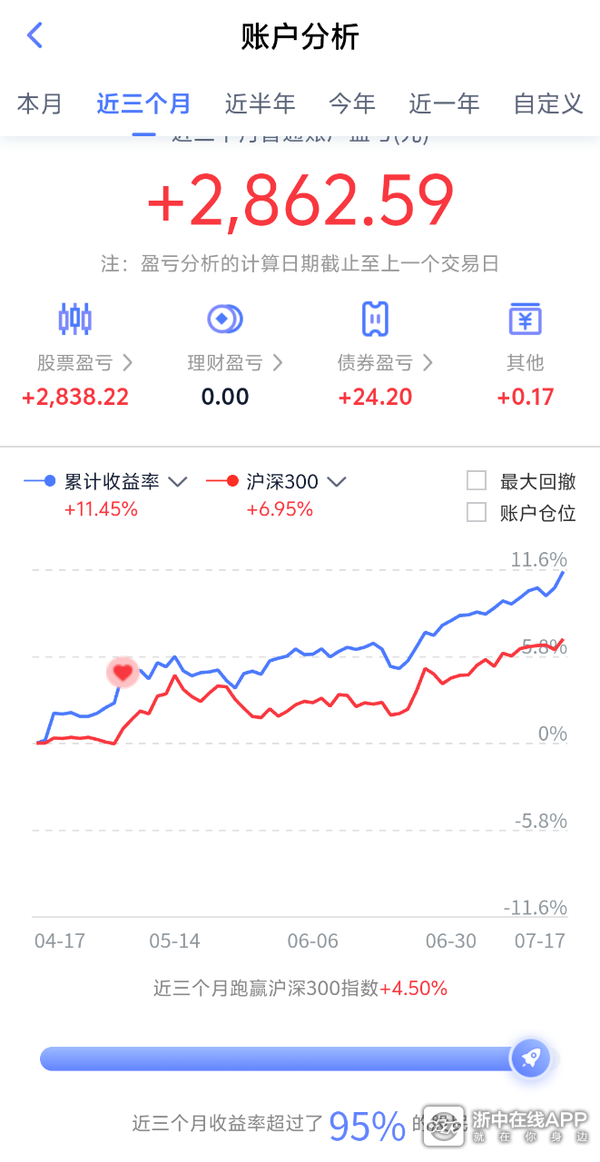Image resolution: width=600 pixels, height=1162 pixels.
Task: Open 理财盈亏 details
Action: [235, 362]
